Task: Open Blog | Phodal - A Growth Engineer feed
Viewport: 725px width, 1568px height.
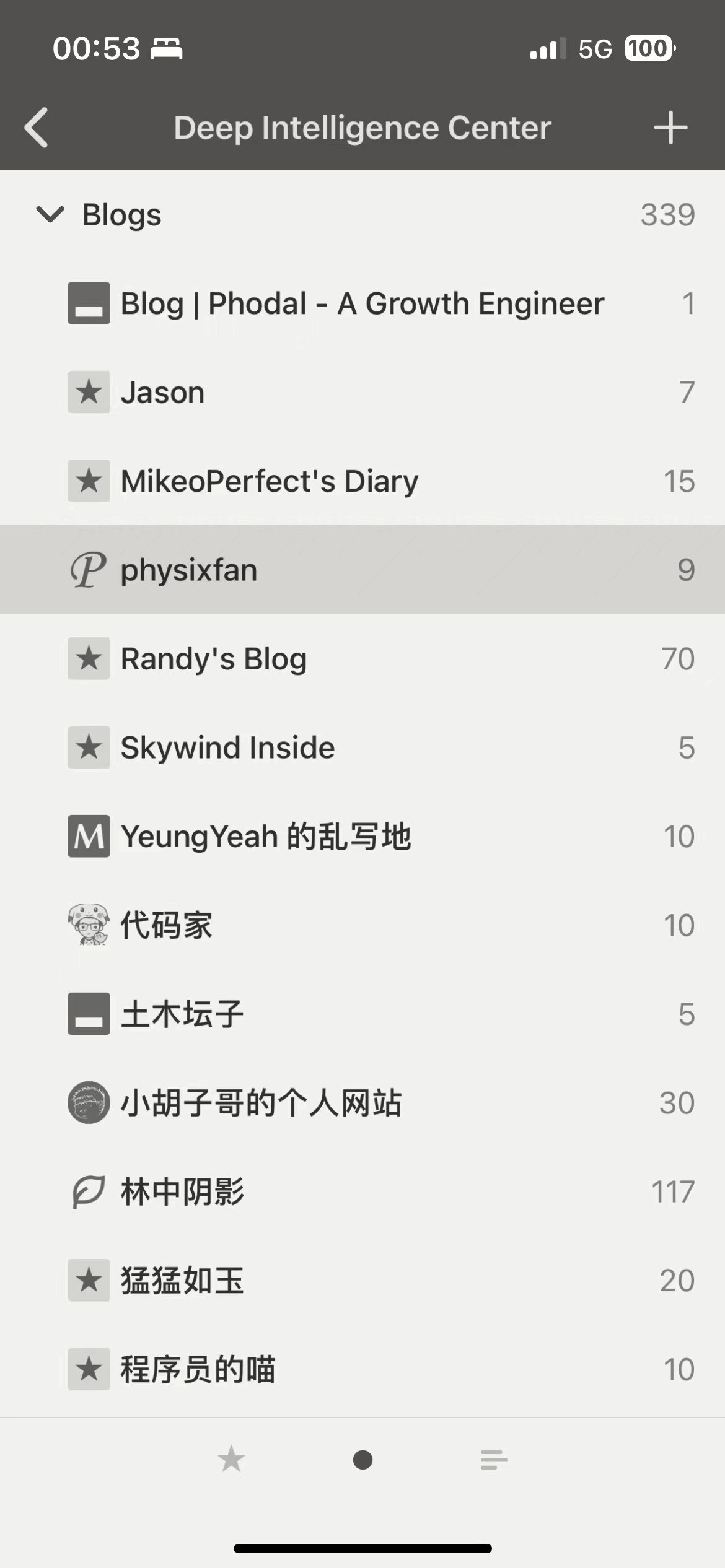Action: point(362,303)
